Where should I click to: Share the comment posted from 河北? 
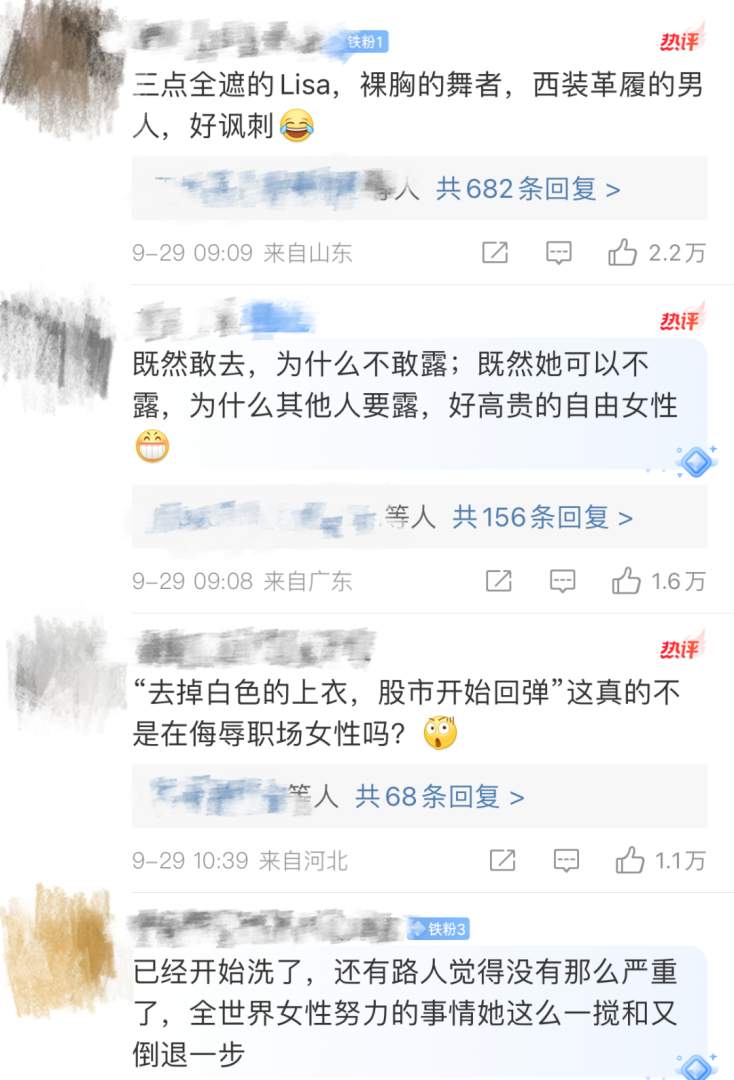click(502, 860)
